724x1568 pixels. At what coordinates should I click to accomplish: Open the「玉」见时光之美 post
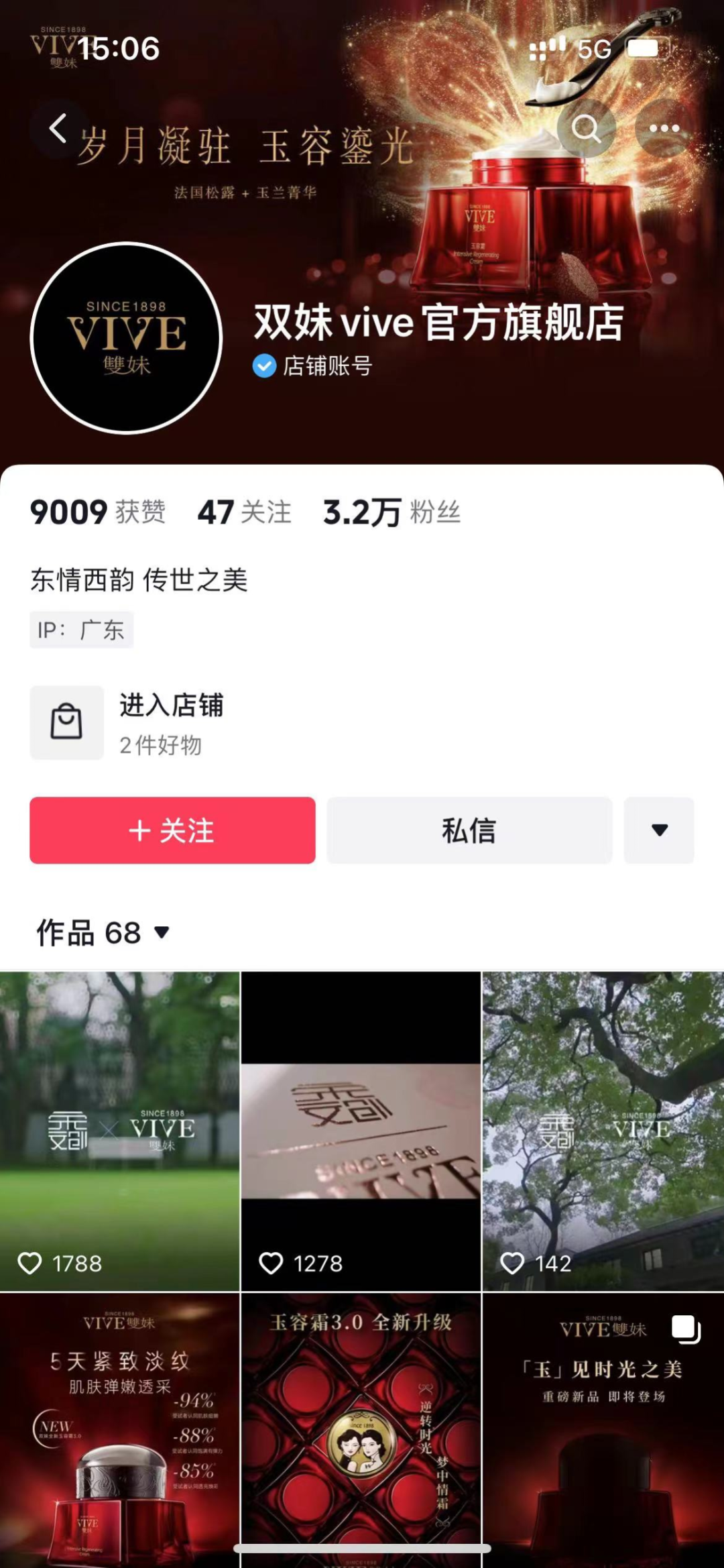point(603,1429)
